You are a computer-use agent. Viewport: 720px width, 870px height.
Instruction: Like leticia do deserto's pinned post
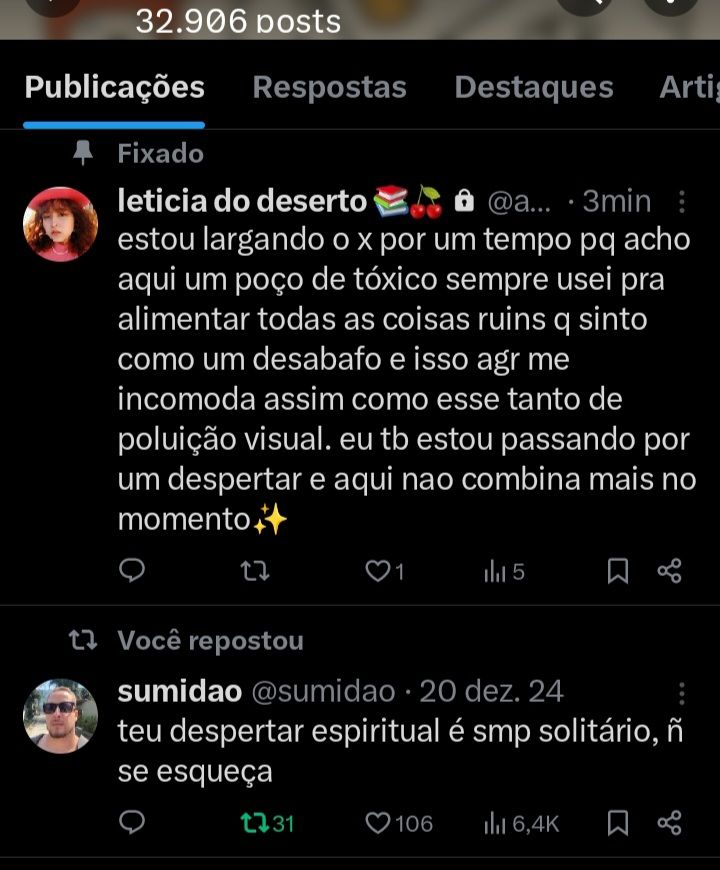pos(384,571)
